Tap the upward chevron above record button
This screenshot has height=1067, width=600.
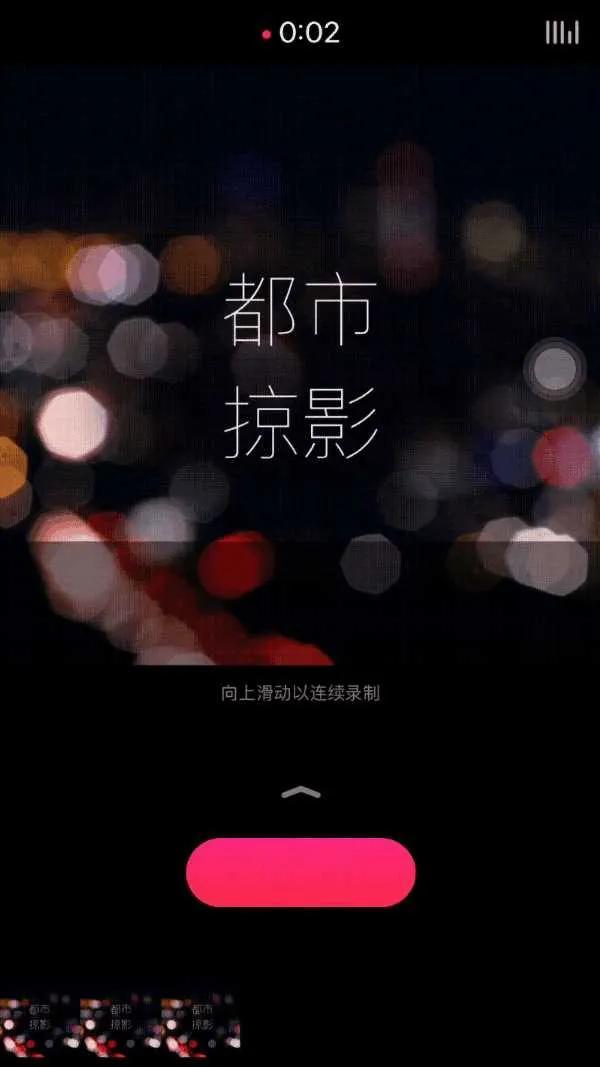pos(300,792)
